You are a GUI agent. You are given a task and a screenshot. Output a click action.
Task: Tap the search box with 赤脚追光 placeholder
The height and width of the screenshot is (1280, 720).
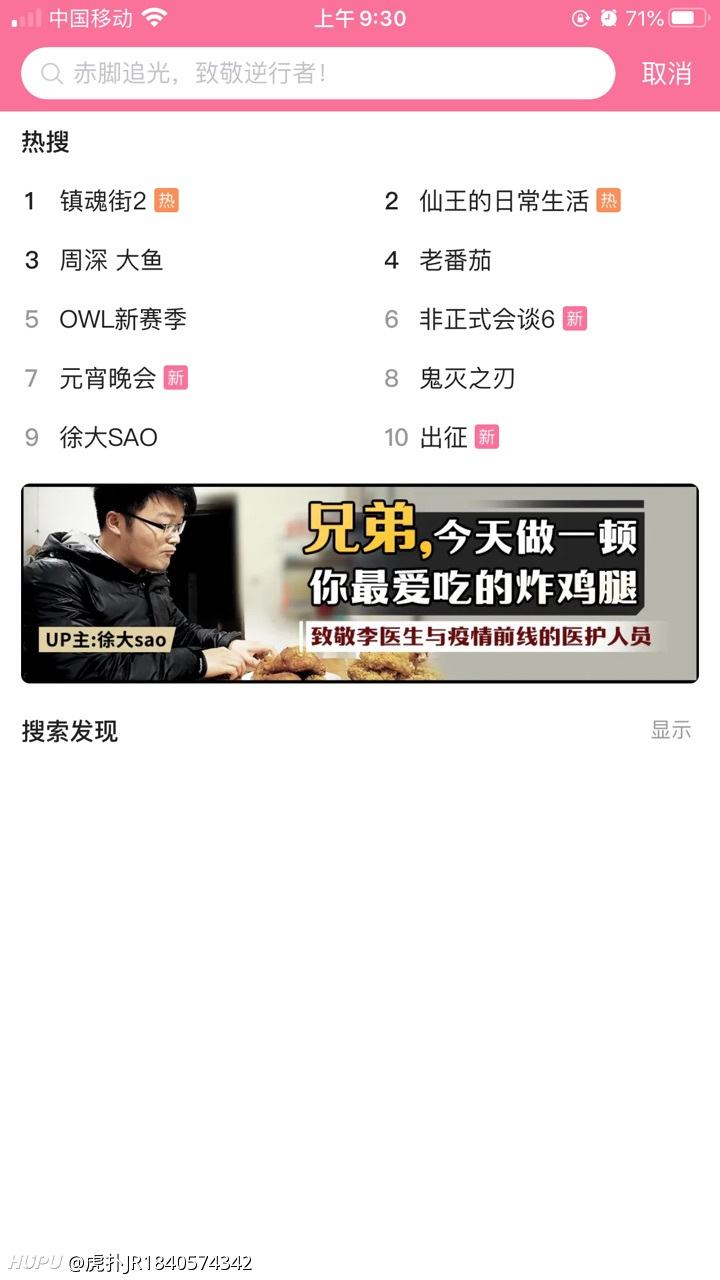point(318,74)
